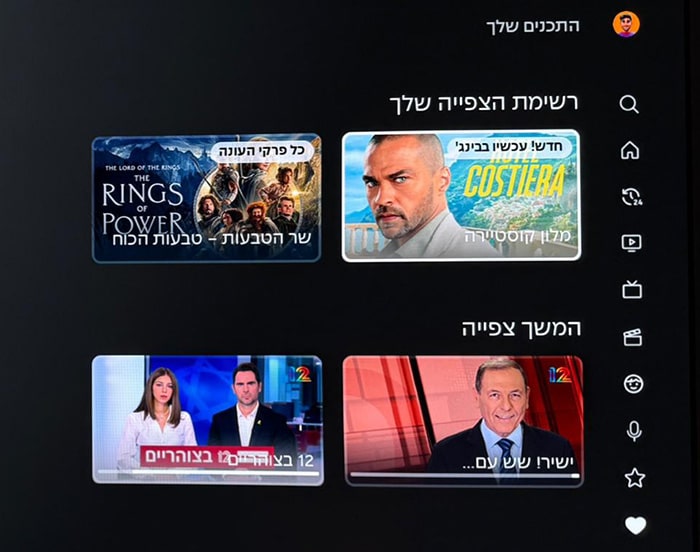Open the heart icon in sidebar
Screen dimensions: 700x552
pyautogui.click(x=635, y=525)
